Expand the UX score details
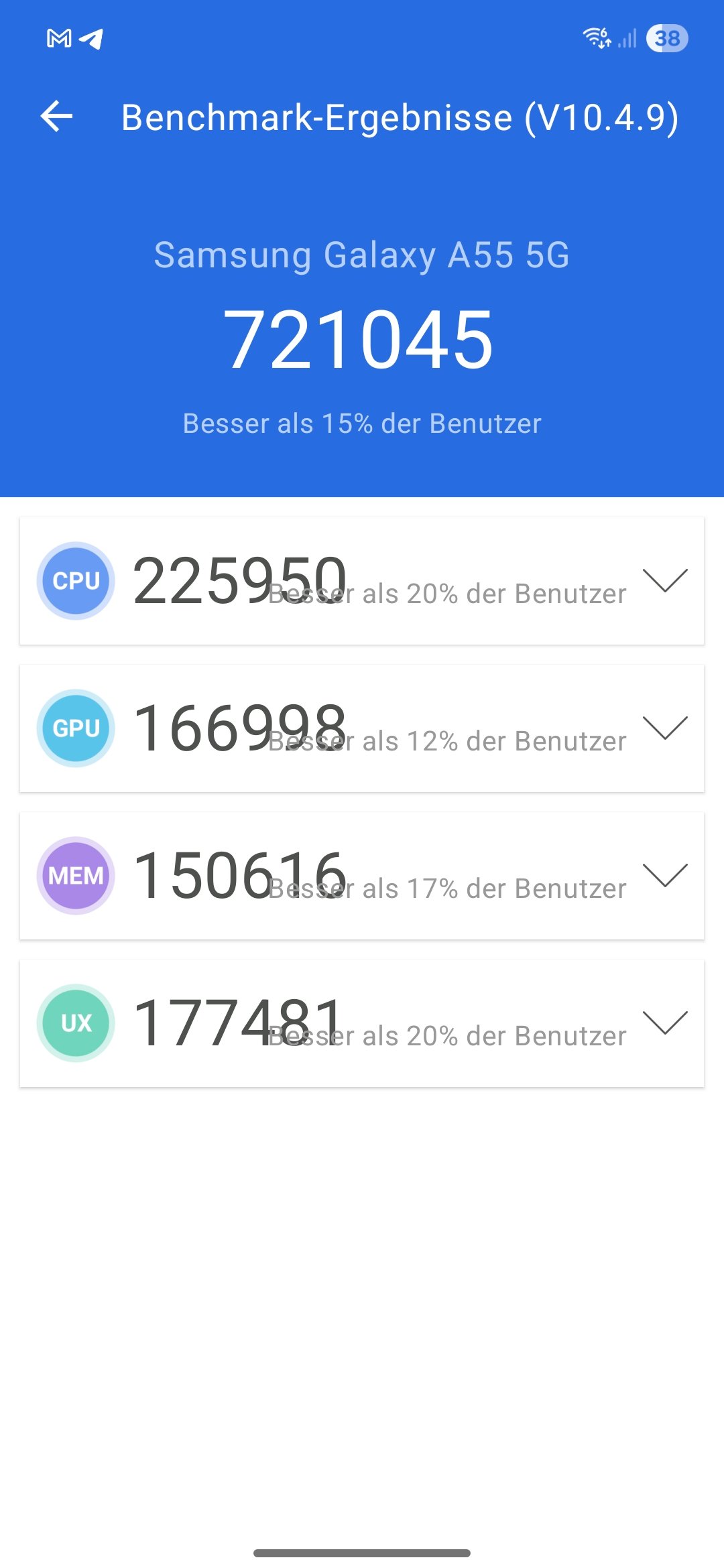Viewport: 724px width, 1568px height. click(x=664, y=1023)
